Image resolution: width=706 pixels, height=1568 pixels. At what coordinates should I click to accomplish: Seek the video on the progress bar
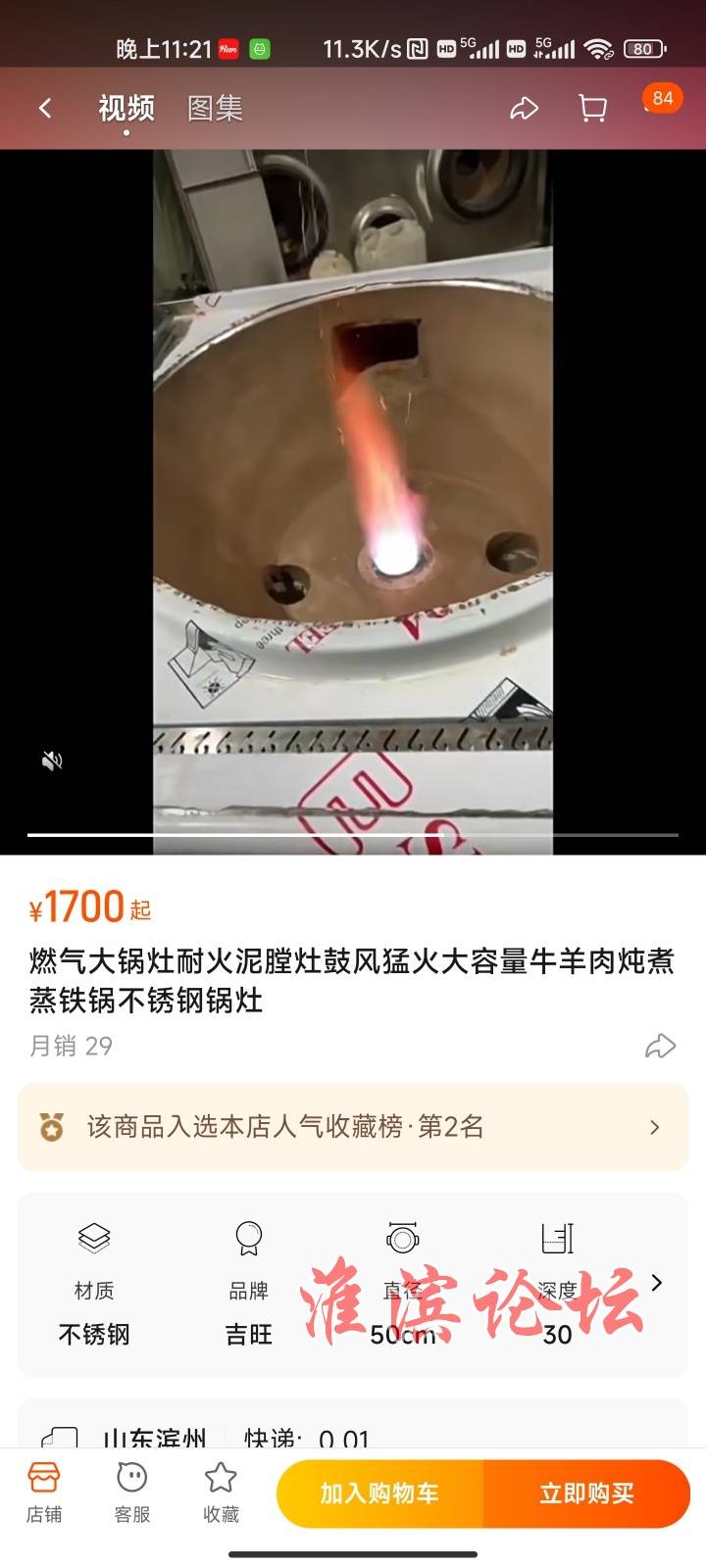tap(353, 834)
